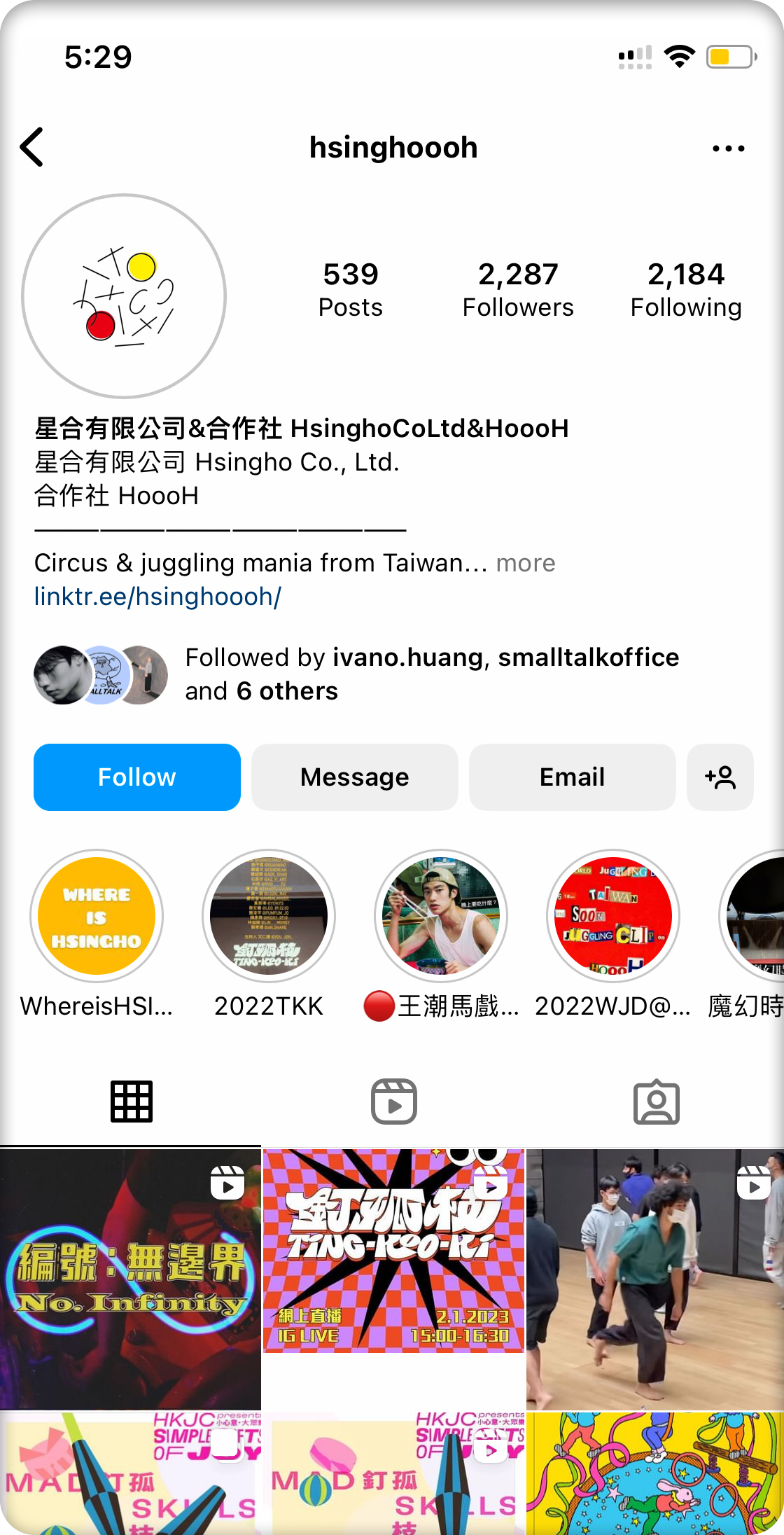Viewport: 784px width, 1535px height.
Task: Open the No. Infinity reel post
Action: tap(130, 1279)
